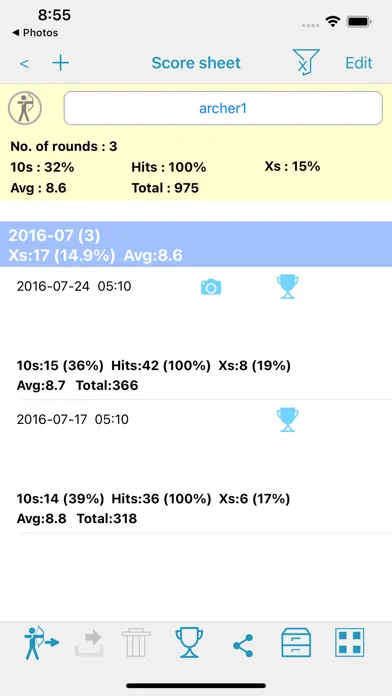Open the 2016-07-17 round entry

click(x=196, y=467)
